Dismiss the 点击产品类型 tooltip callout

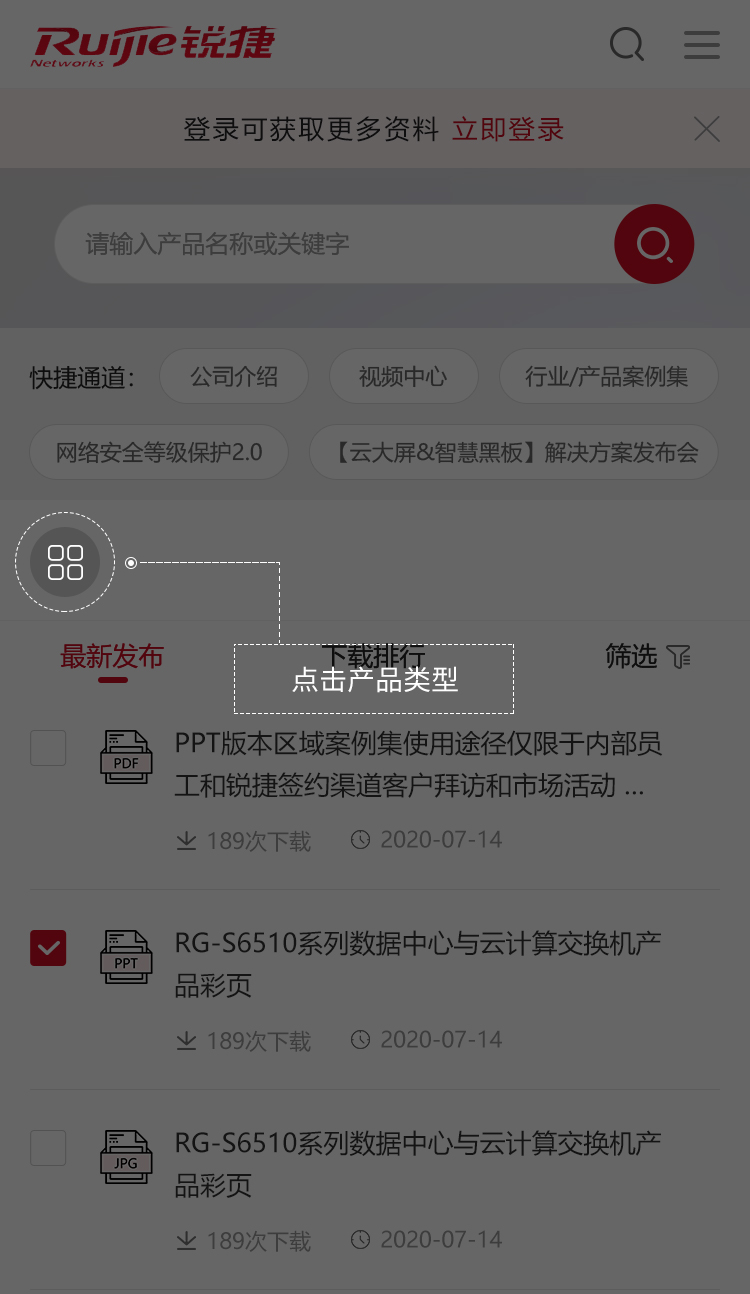click(373, 679)
